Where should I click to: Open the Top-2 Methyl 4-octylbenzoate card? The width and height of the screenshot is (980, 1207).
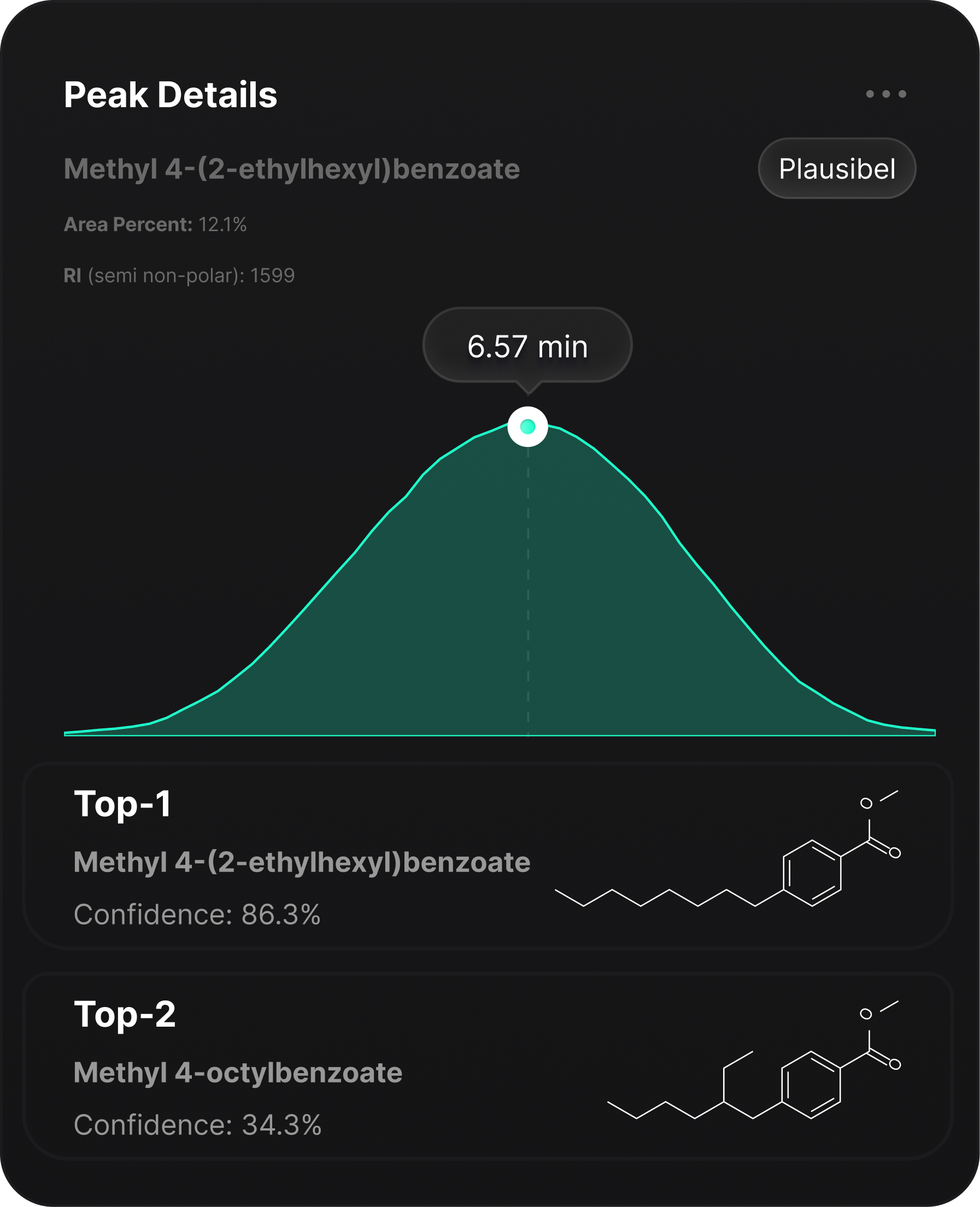click(x=488, y=1066)
